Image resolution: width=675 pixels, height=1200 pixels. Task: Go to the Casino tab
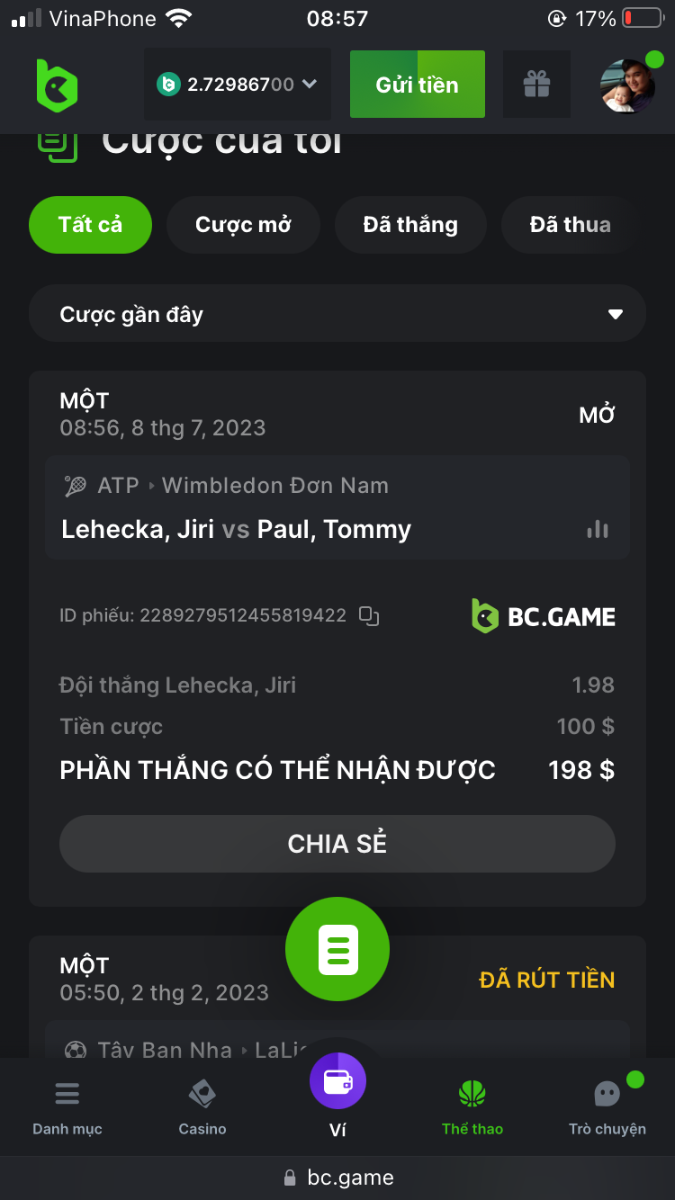pyautogui.click(x=202, y=1107)
